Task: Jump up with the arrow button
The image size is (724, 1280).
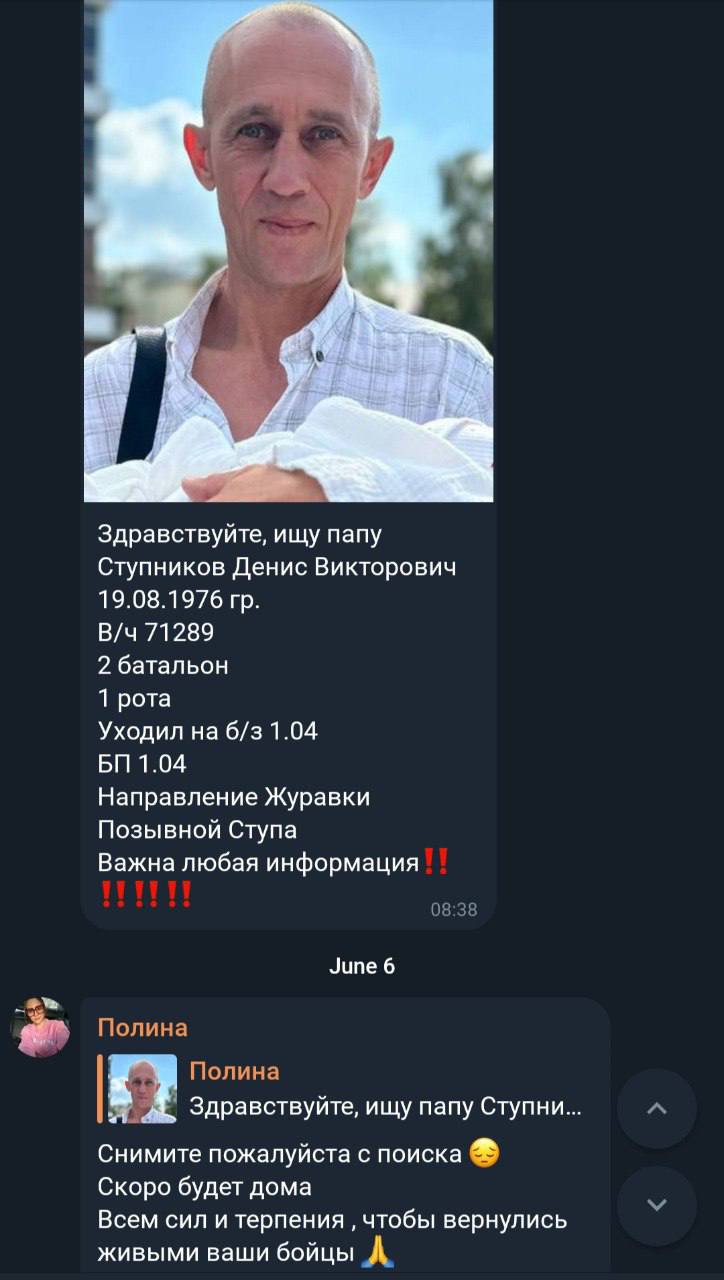Action: (x=657, y=1108)
